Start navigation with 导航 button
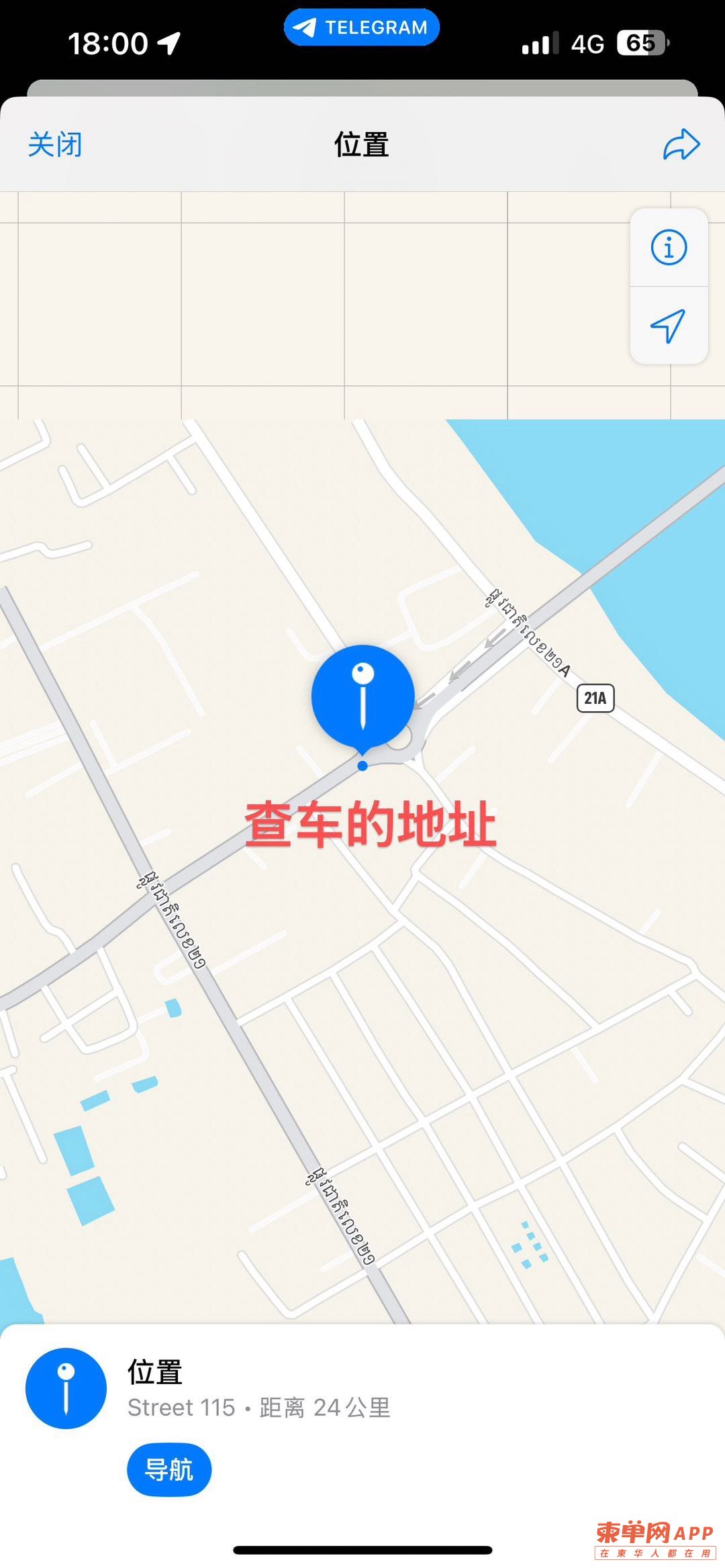The height and width of the screenshot is (1568, 725). coord(169,1470)
